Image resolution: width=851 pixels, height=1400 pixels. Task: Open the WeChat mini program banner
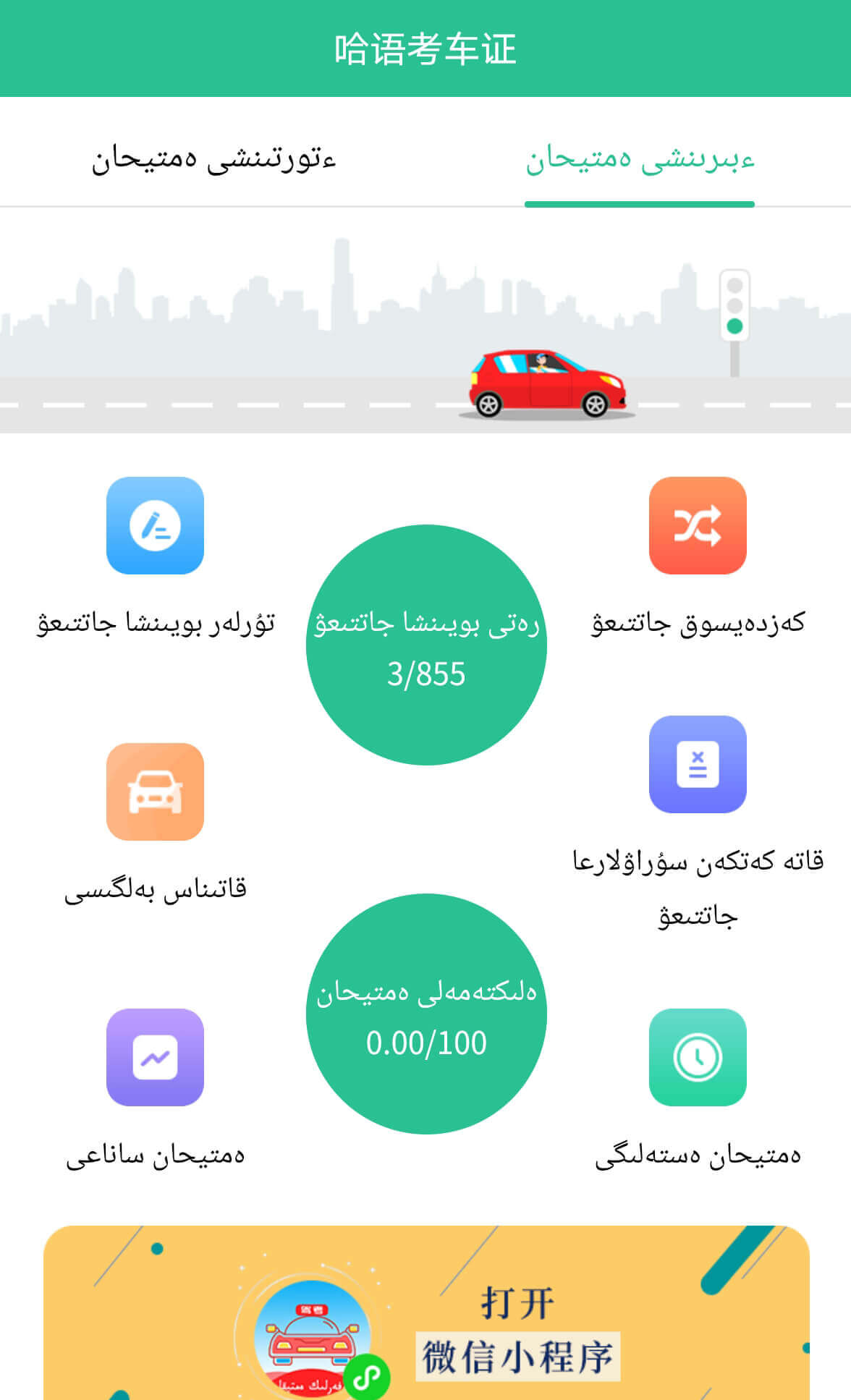pos(426,1317)
